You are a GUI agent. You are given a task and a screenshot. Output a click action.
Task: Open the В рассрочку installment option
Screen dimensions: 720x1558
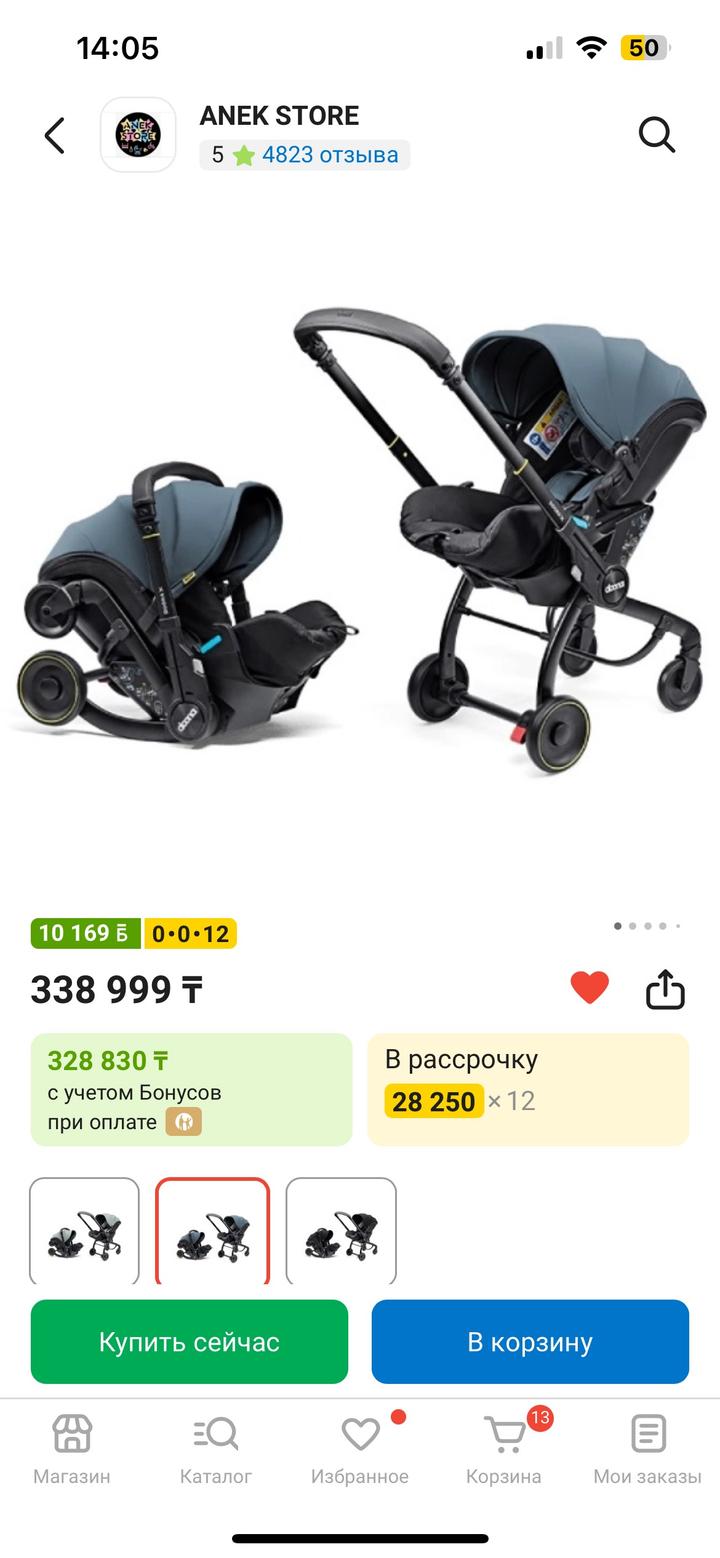(527, 1089)
